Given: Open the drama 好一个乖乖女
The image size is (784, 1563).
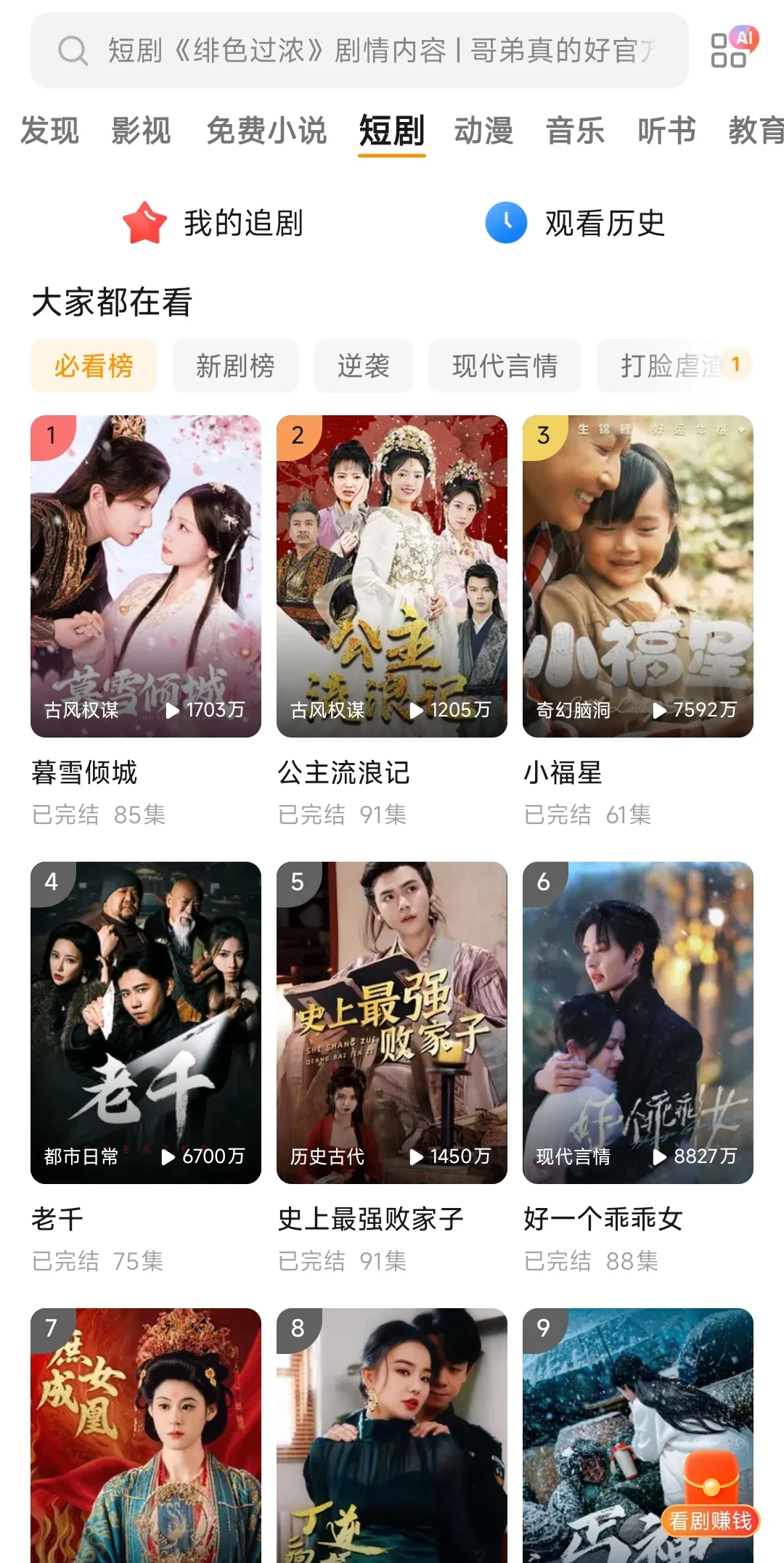Looking at the screenshot, I should (x=638, y=1023).
